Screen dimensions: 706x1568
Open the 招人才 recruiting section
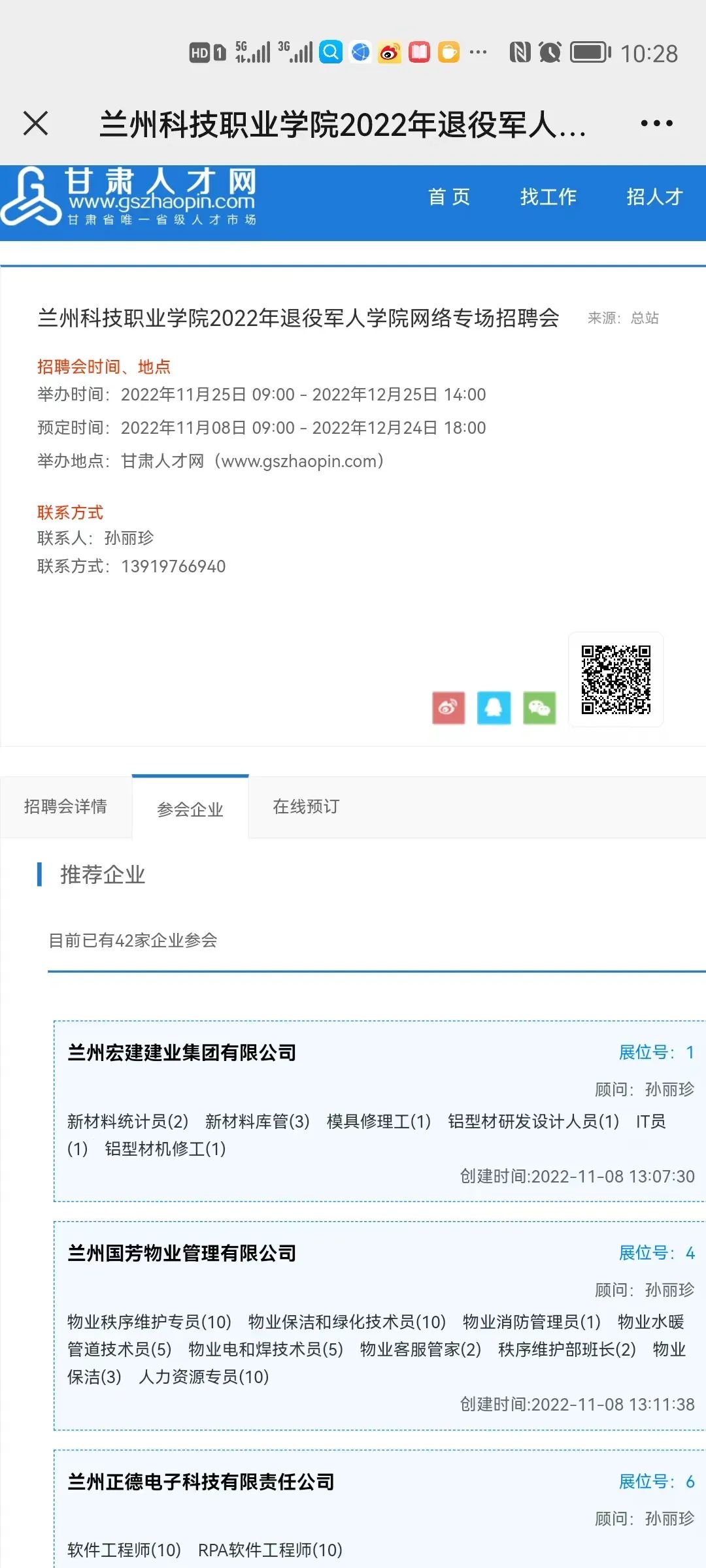tap(654, 197)
